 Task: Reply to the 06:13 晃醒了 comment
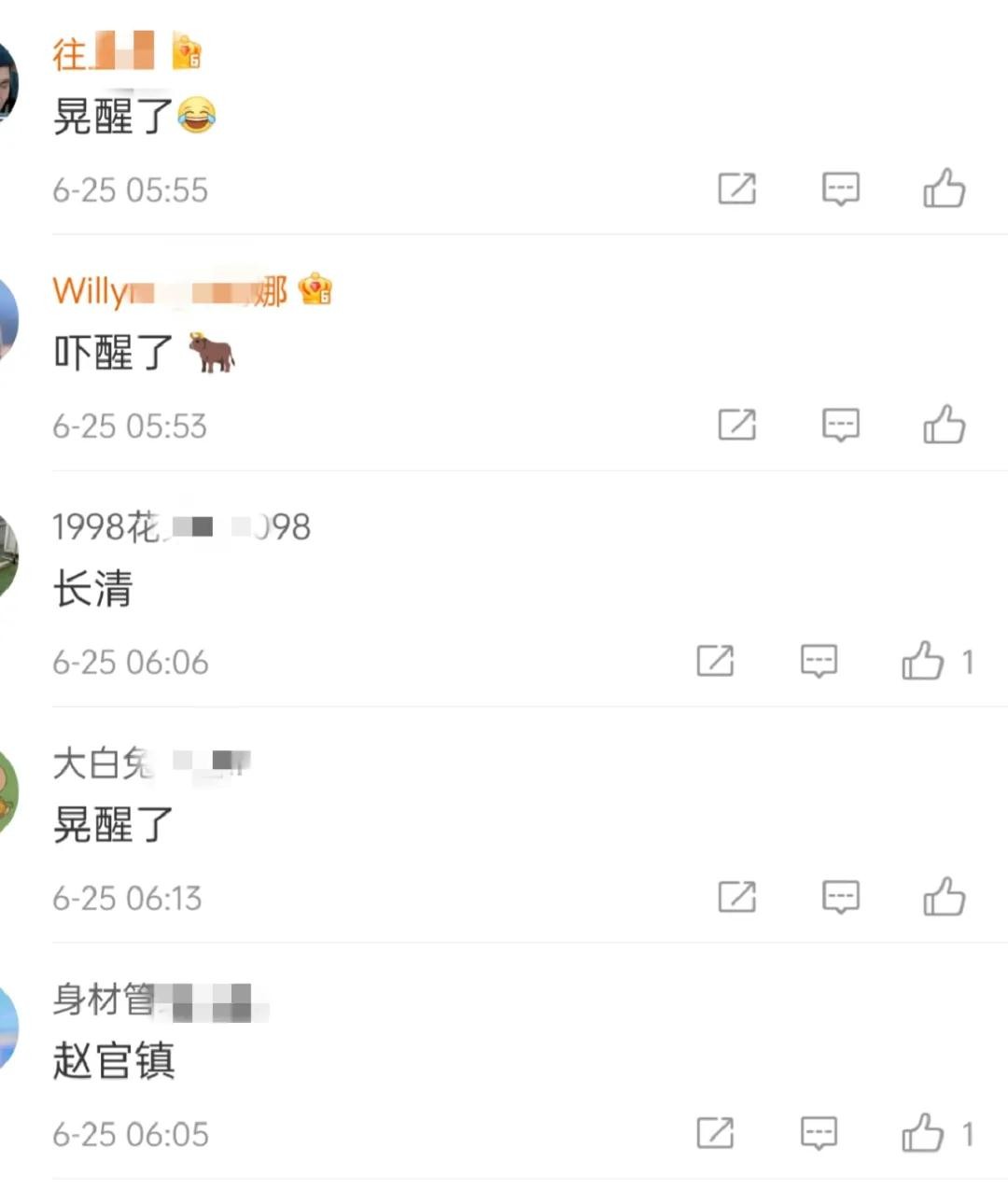(x=840, y=898)
